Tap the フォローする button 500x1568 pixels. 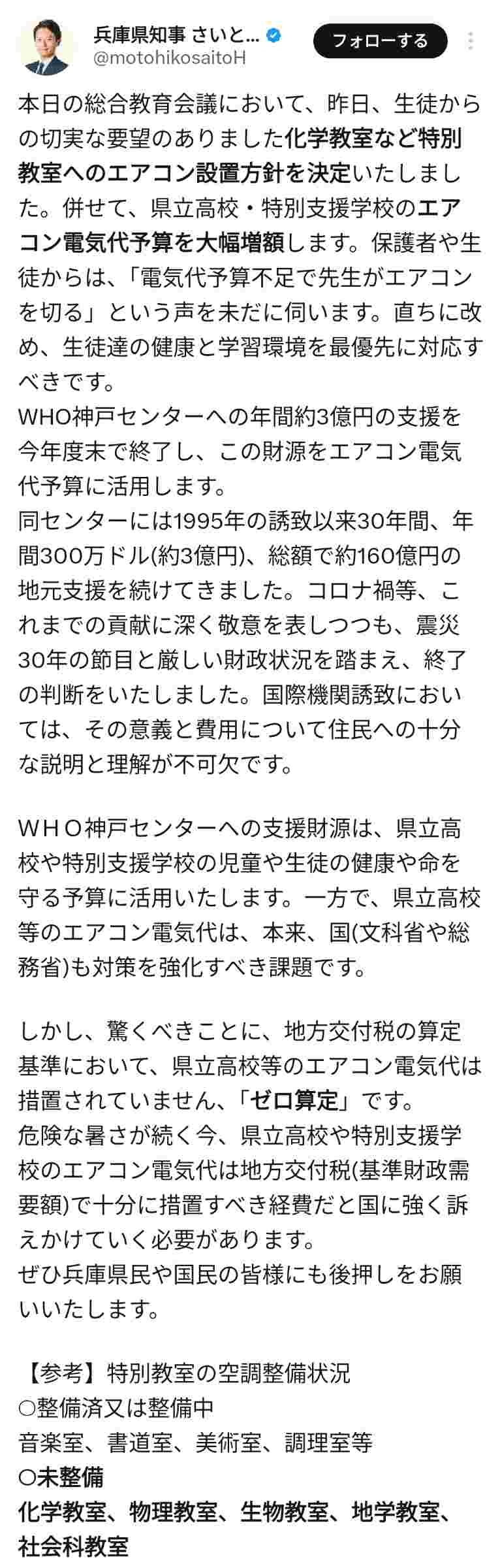tap(380, 41)
